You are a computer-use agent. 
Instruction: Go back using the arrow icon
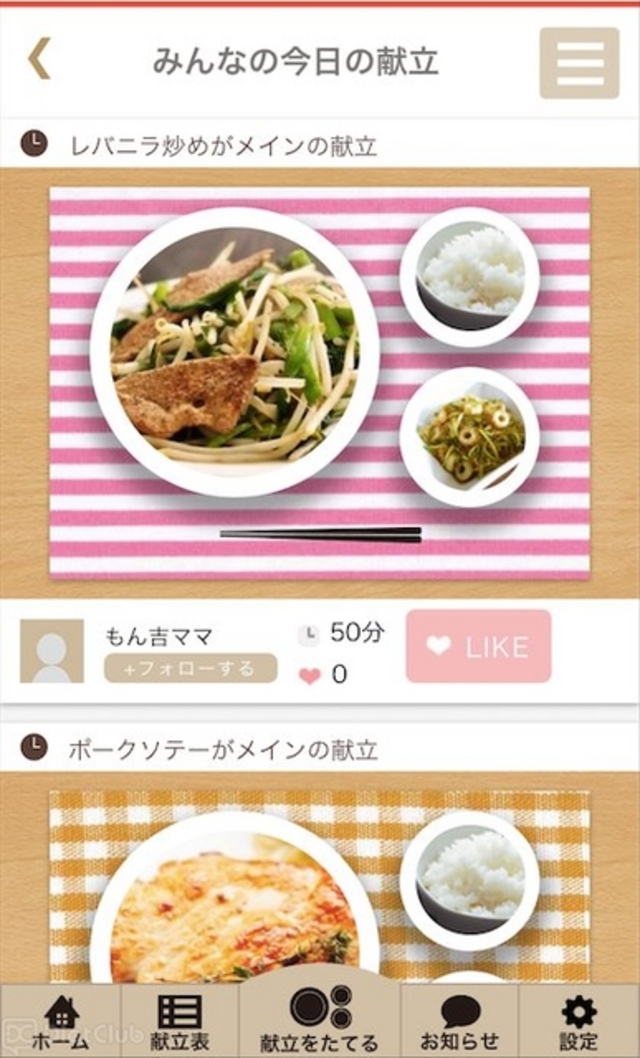point(39,60)
